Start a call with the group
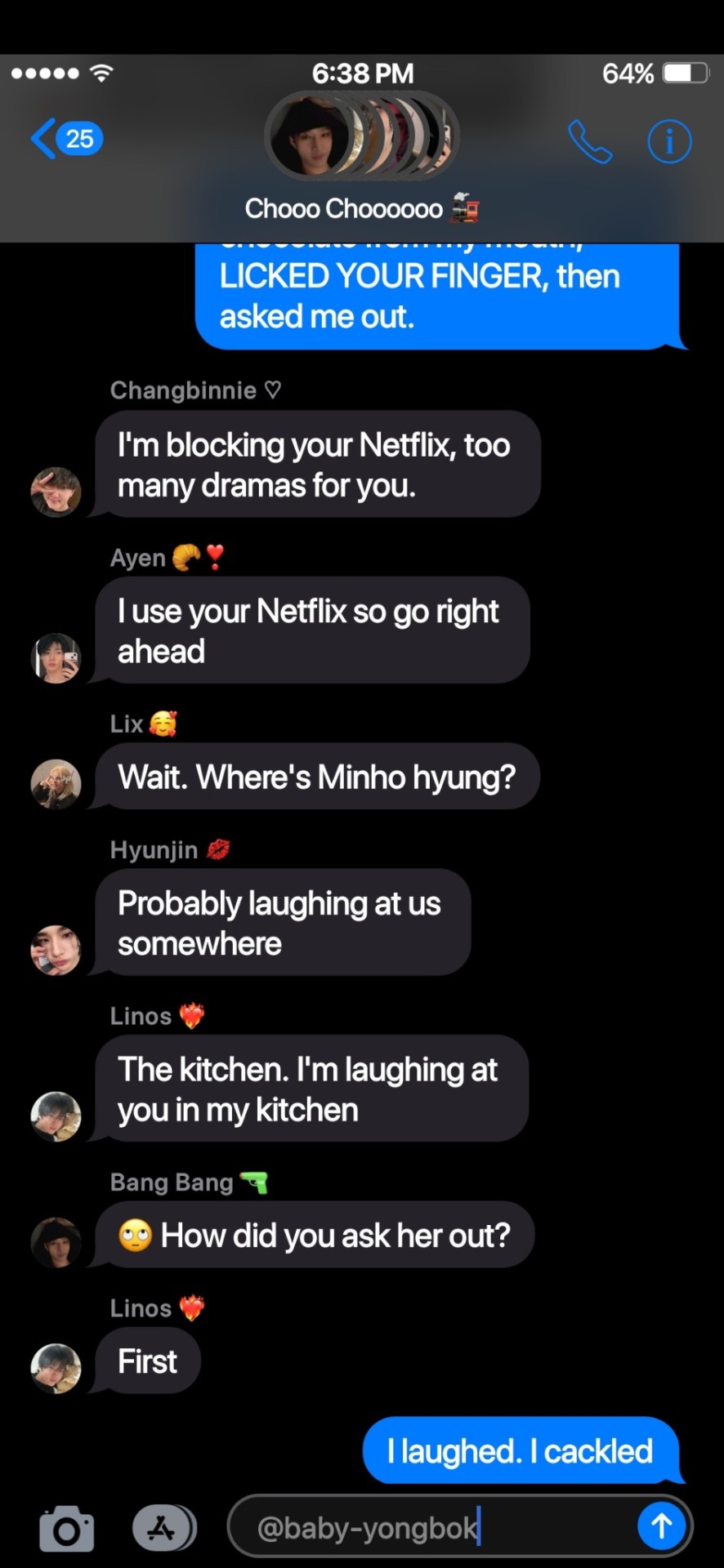 coord(589,142)
